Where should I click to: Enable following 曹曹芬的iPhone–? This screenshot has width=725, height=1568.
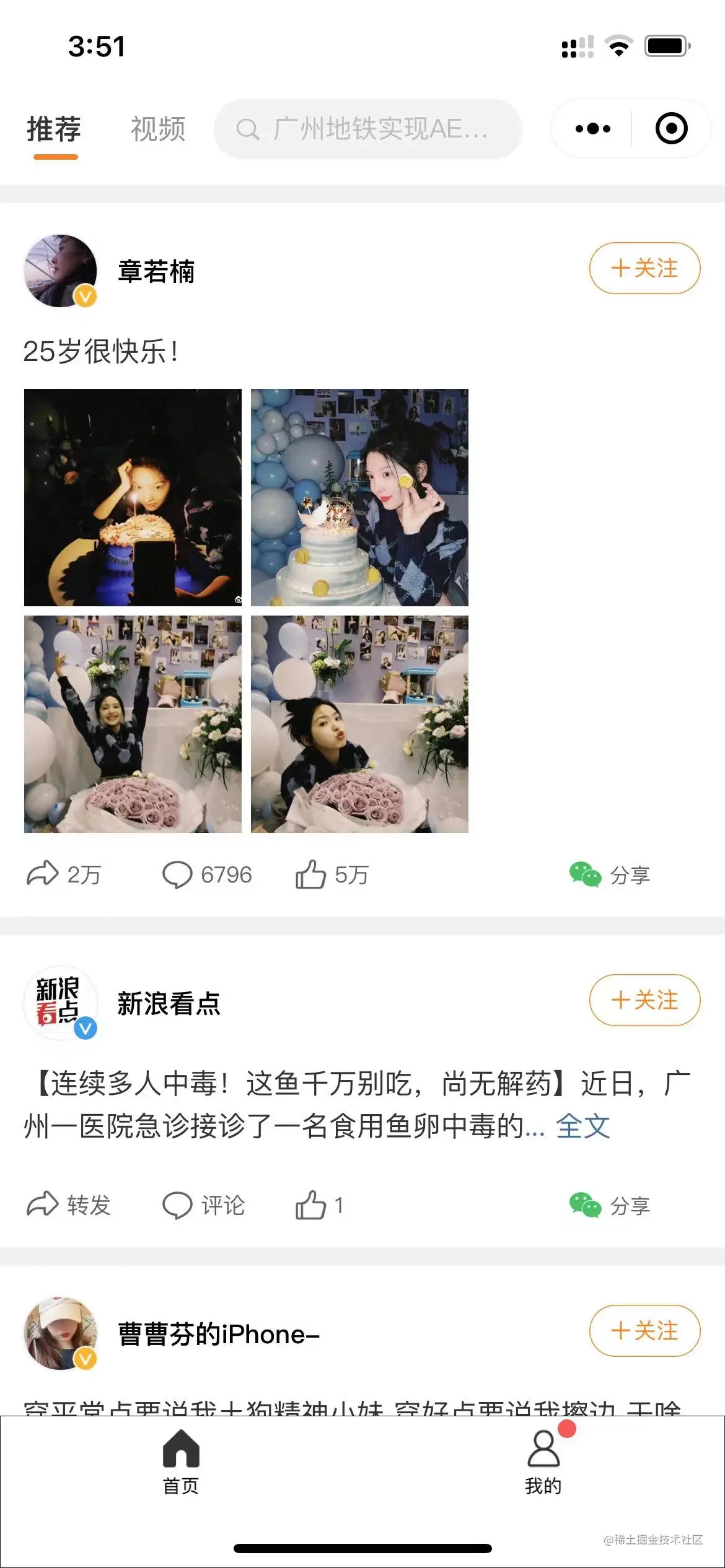click(x=644, y=1331)
